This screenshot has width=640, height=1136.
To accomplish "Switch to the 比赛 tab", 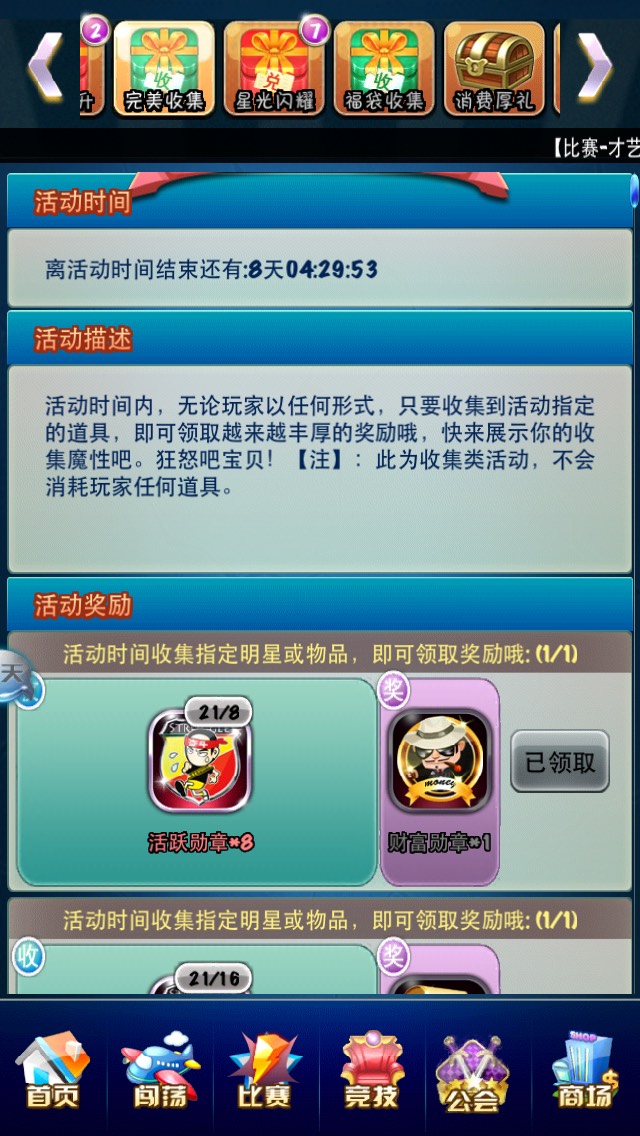I will (x=265, y=1072).
